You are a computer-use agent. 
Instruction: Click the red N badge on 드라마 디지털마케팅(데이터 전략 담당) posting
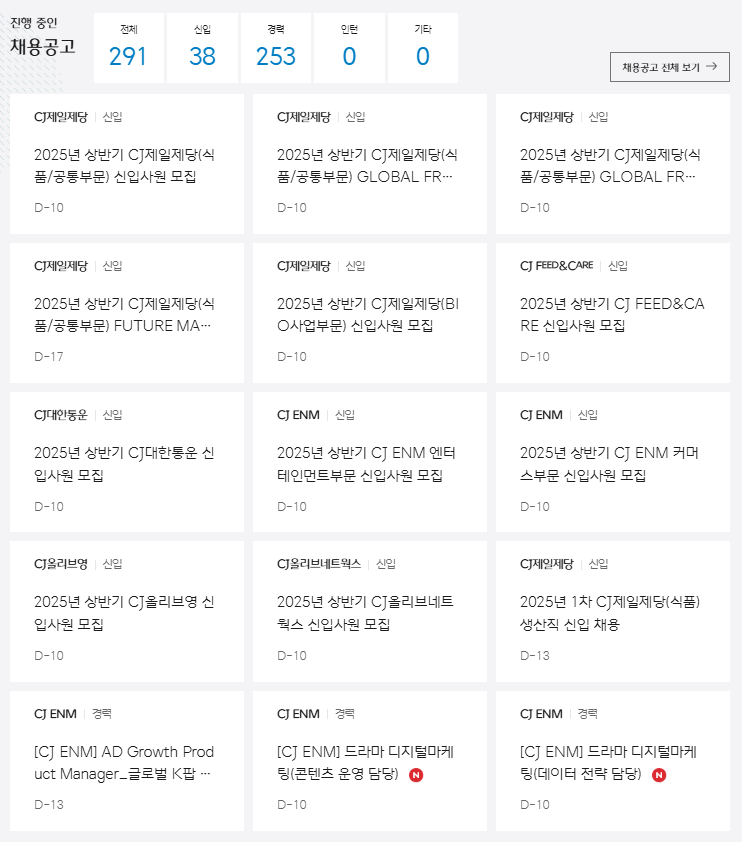tap(659, 774)
